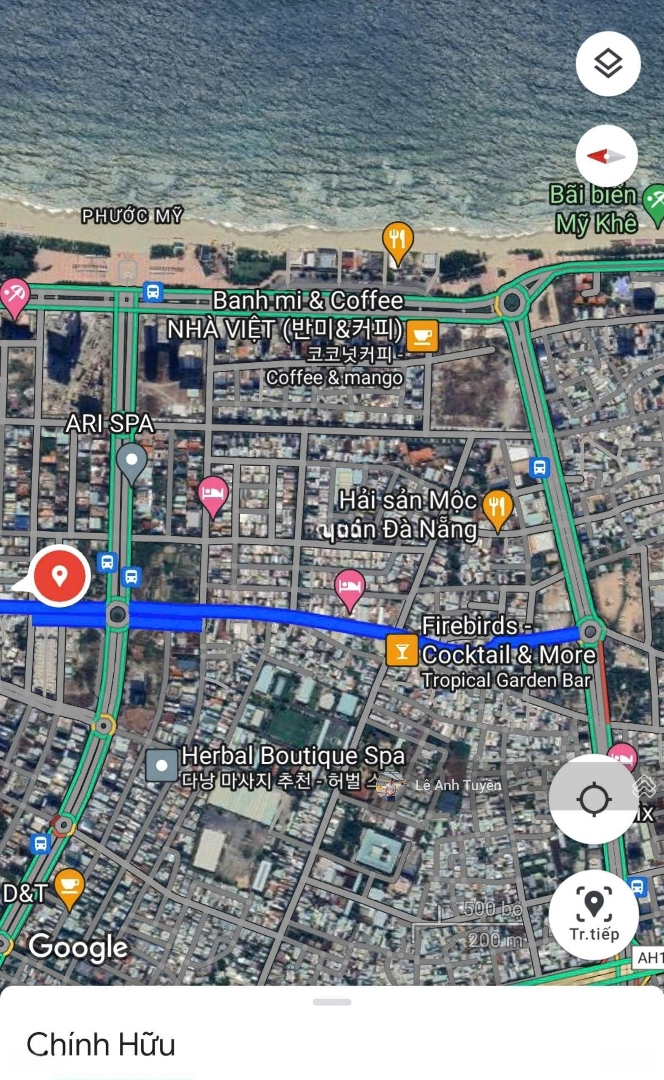Tap the Hải sản Mộc quán restaurant pin
The image size is (664, 1080).
[497, 510]
